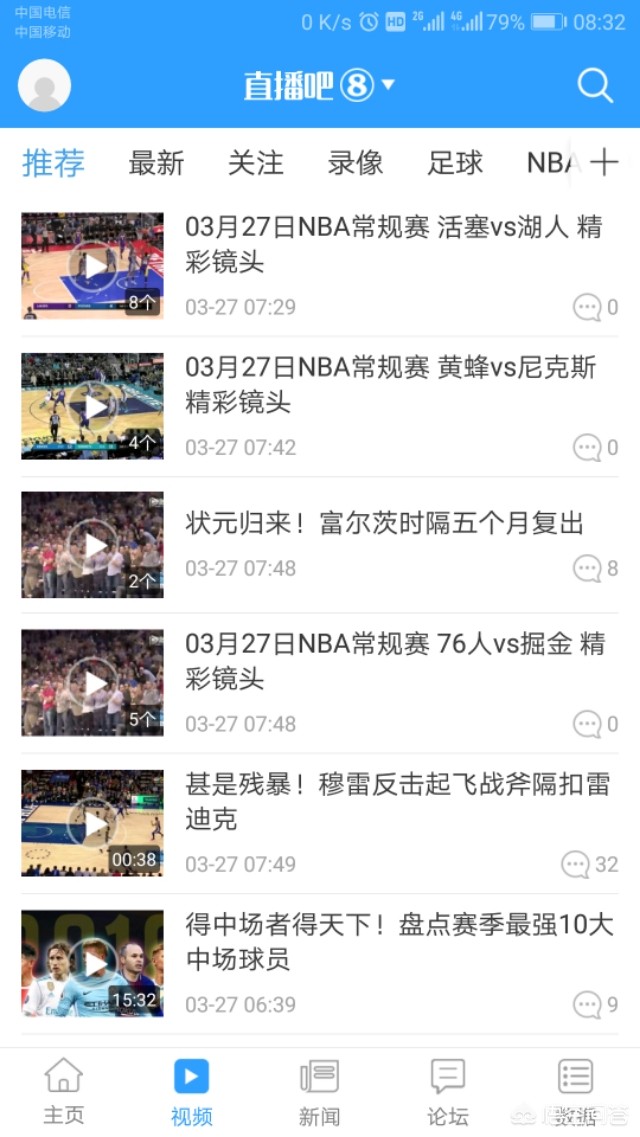
Task: Open the 活塞vs湖人 精彩镜头 video
Action: tap(394, 244)
